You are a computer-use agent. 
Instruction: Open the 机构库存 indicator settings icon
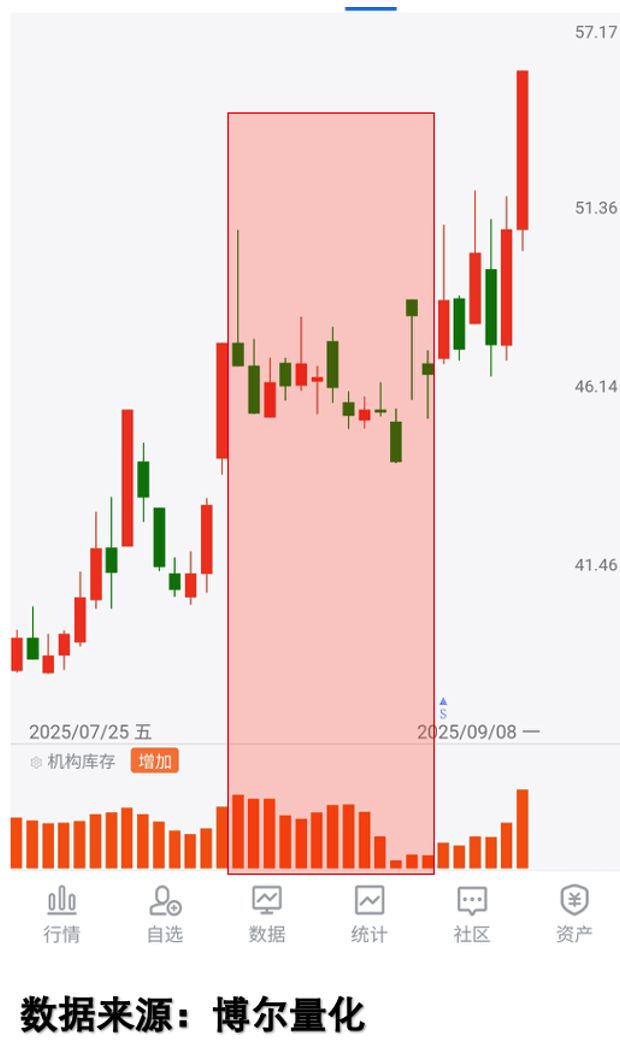(x=36, y=763)
